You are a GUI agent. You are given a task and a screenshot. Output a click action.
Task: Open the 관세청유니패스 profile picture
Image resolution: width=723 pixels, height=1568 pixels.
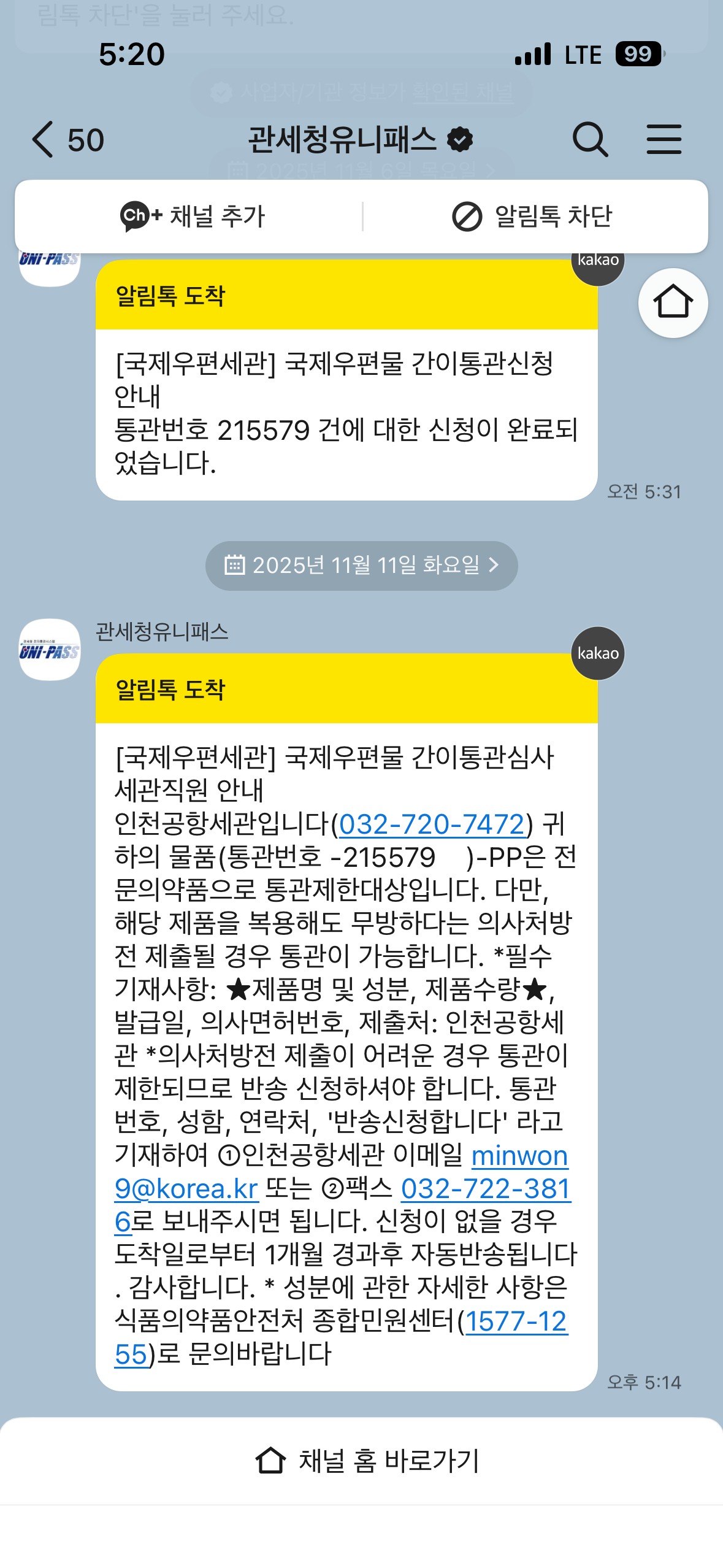[50, 650]
